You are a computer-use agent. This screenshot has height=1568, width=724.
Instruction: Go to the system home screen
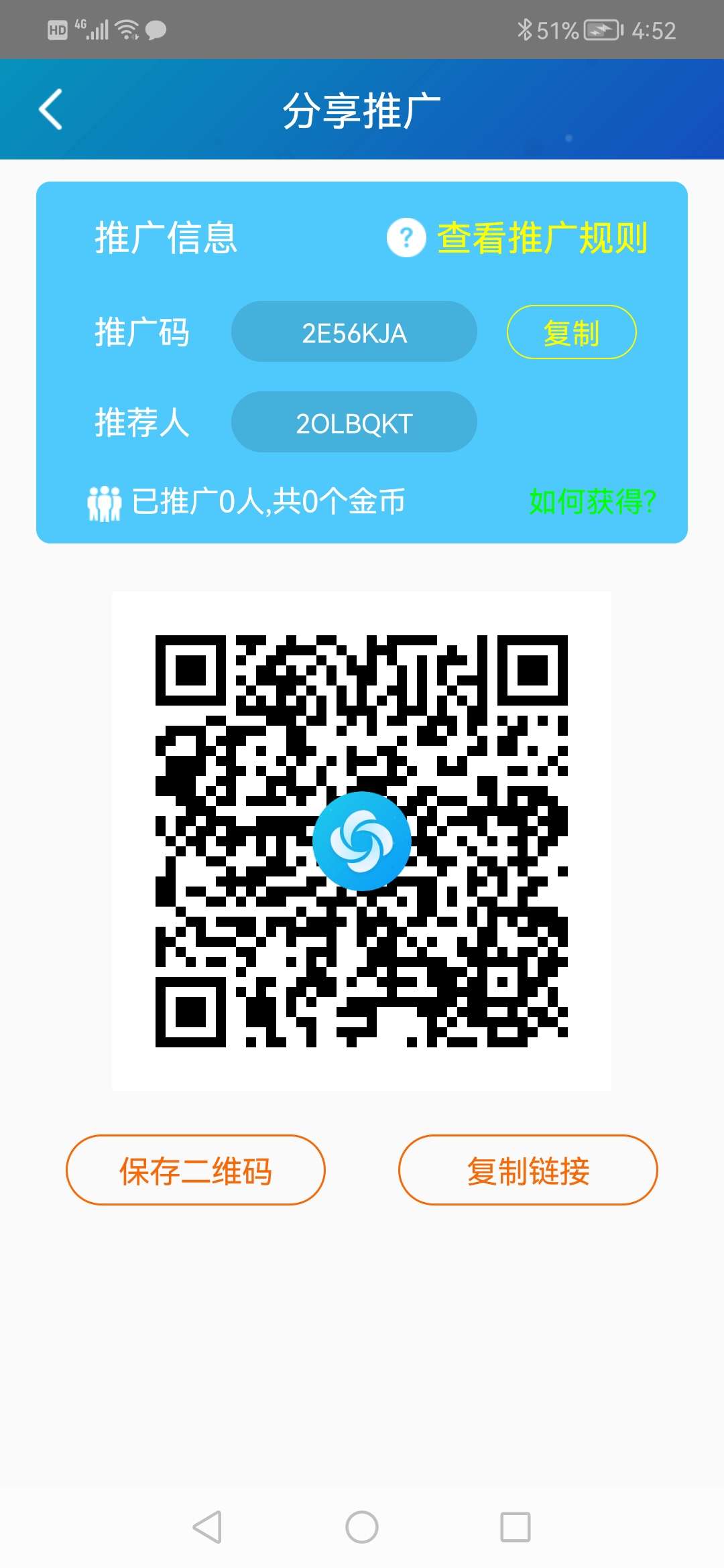[x=361, y=1527]
